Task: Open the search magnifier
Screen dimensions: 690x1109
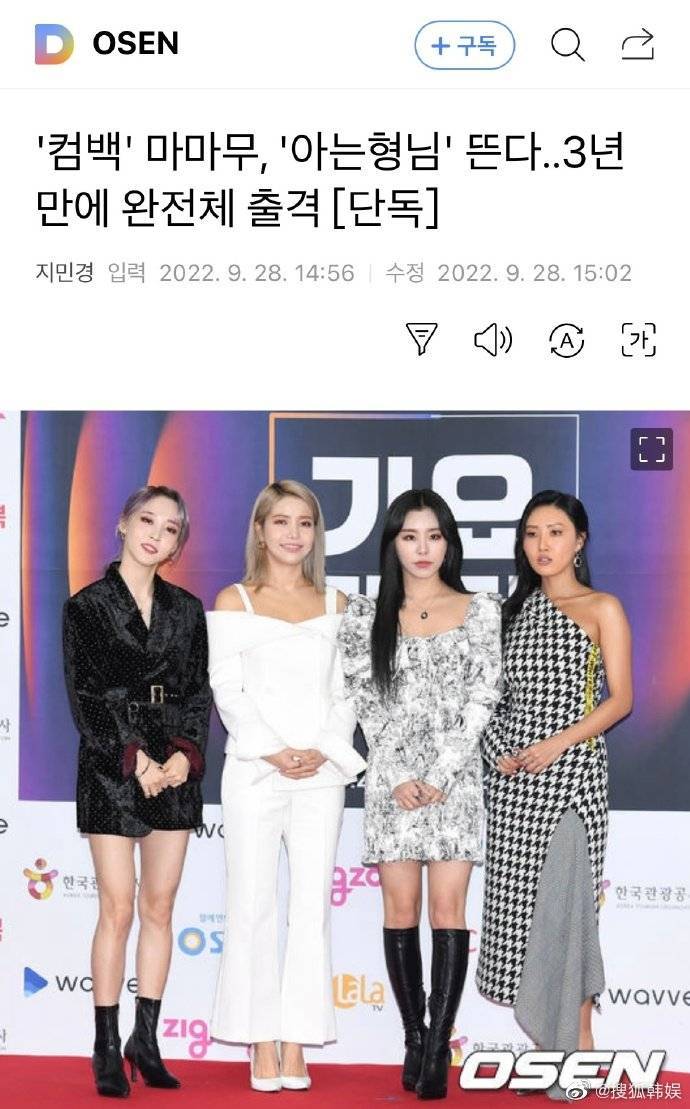Action: (x=567, y=45)
